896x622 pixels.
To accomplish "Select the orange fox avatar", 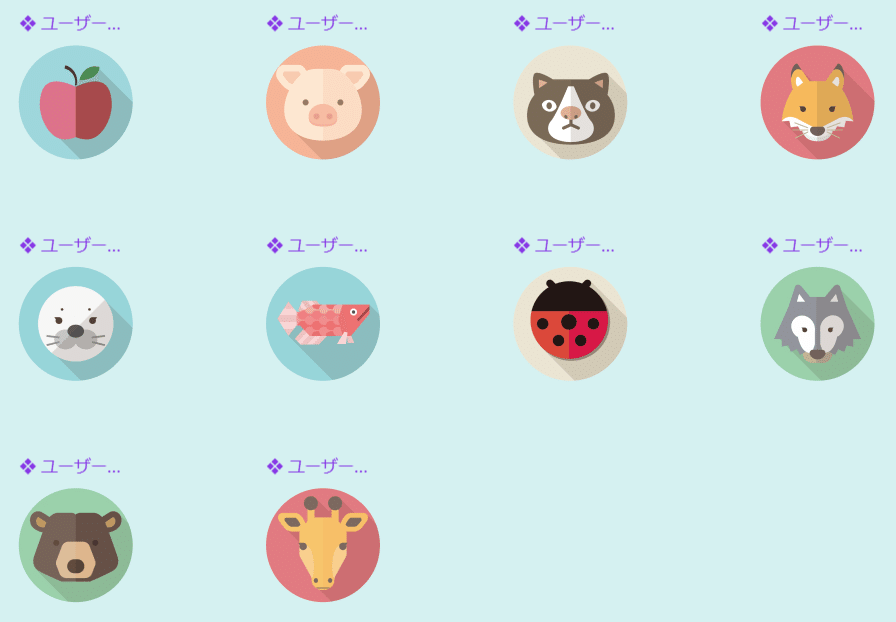I will 817,102.
